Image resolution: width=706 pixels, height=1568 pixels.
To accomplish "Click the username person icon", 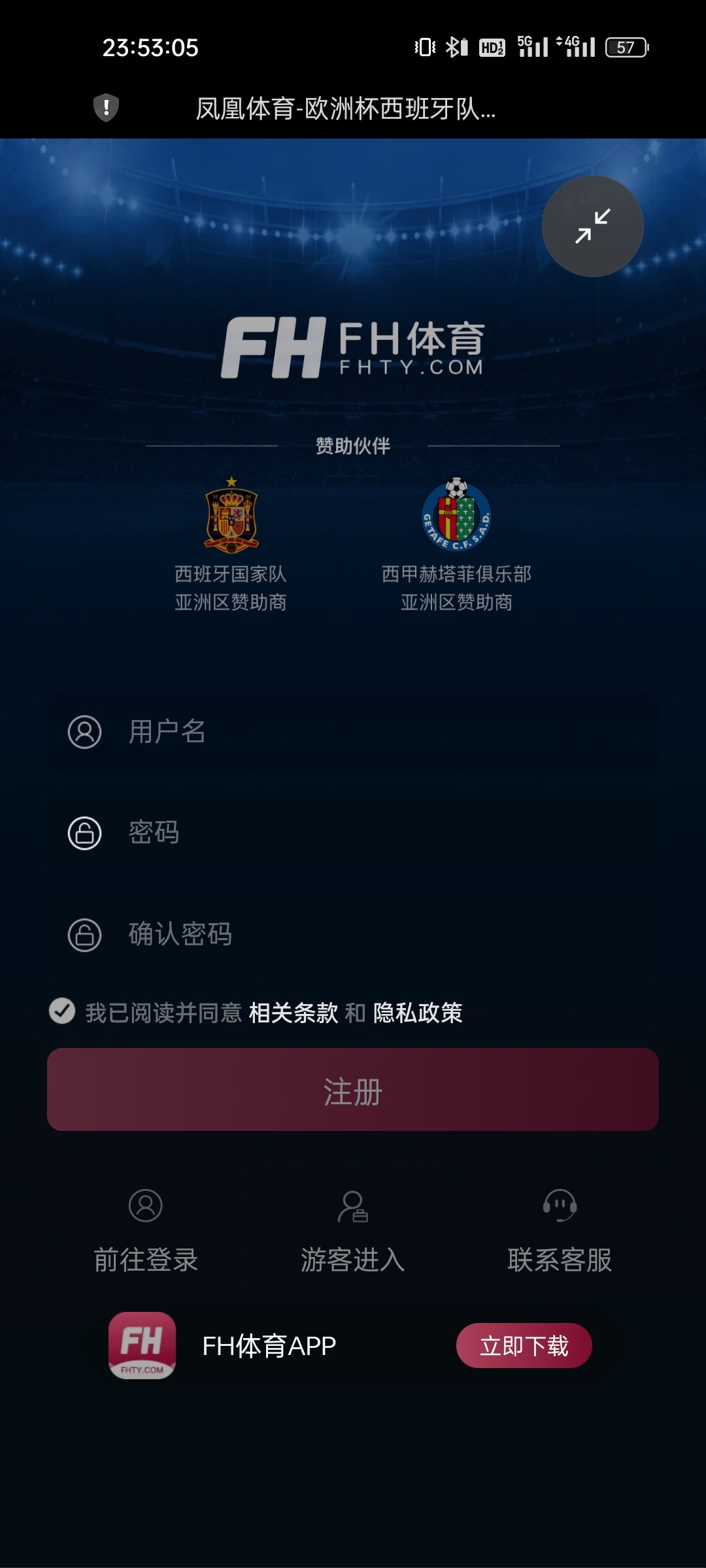I will click(84, 733).
